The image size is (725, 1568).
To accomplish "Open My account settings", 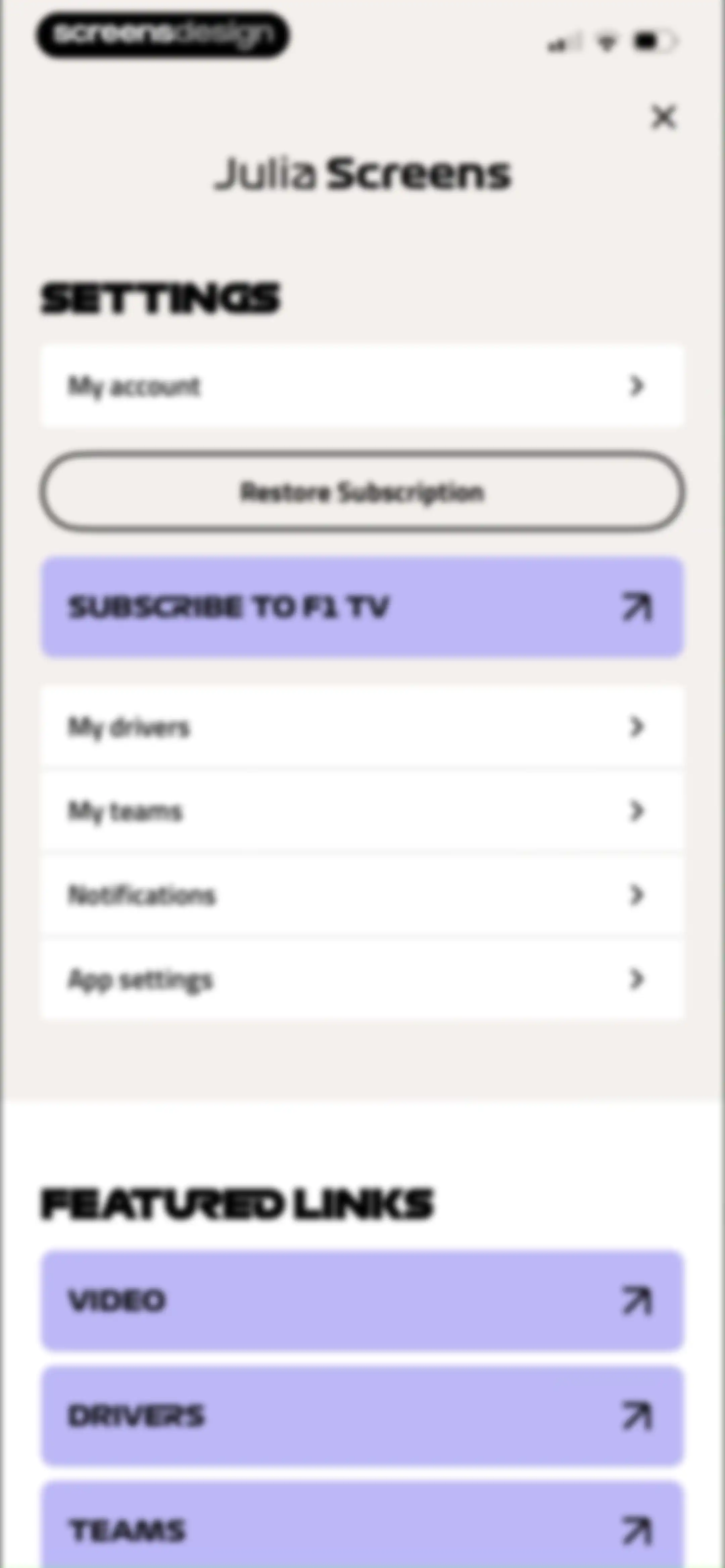I will click(x=362, y=386).
